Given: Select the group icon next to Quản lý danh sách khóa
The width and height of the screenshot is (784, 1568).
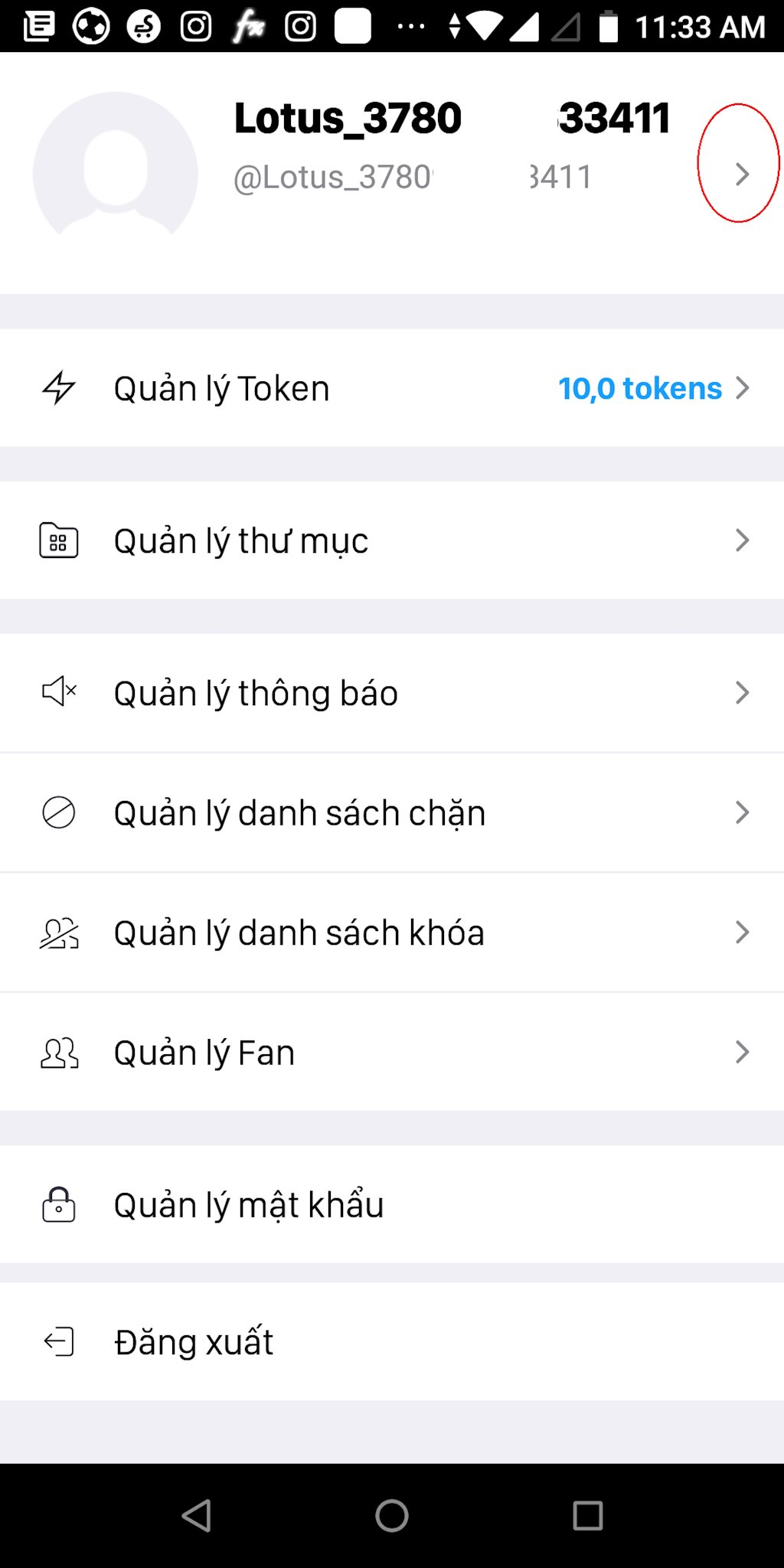Looking at the screenshot, I should (60, 932).
